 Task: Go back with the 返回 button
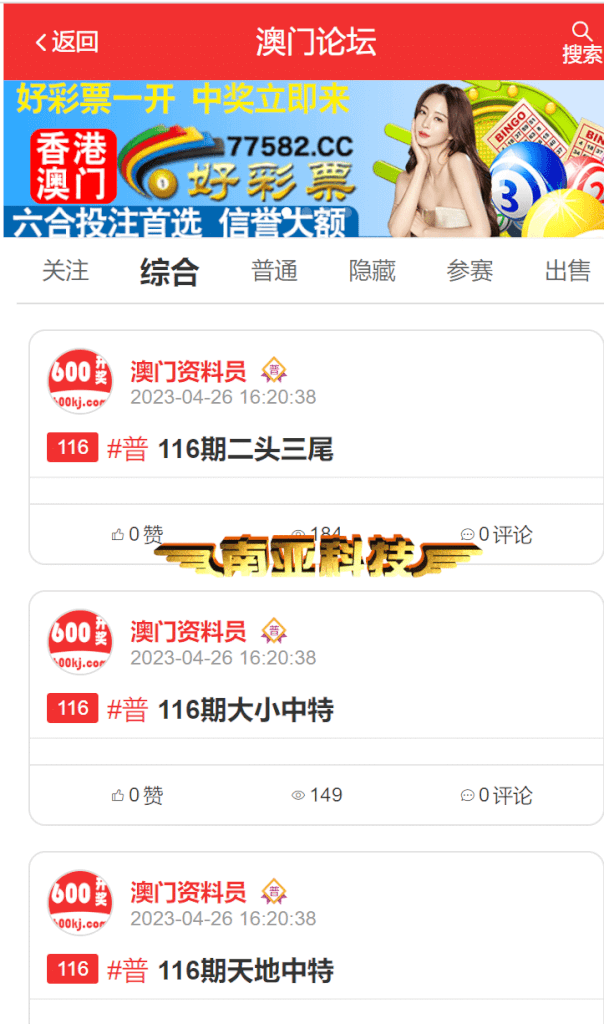66,42
